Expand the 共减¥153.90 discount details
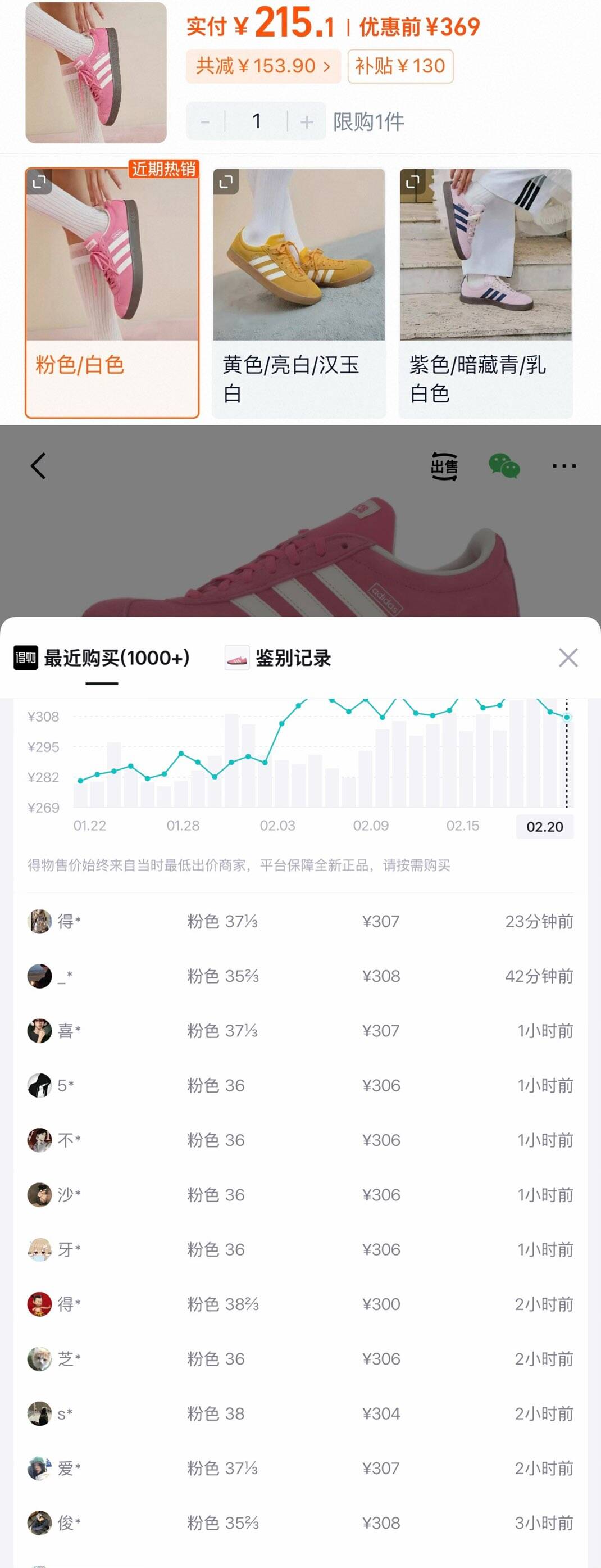The height and width of the screenshot is (1568, 601). [261, 66]
